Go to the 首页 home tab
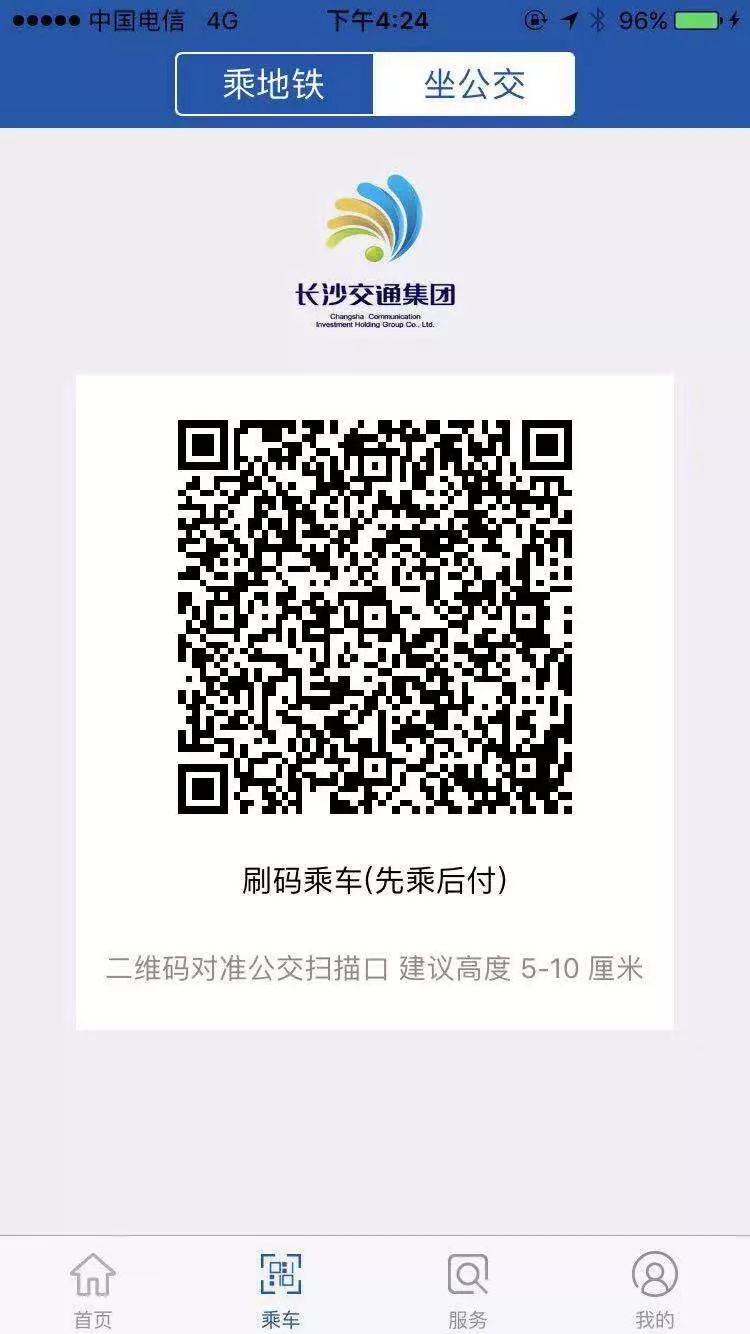The width and height of the screenshot is (750, 1334). 93,1289
